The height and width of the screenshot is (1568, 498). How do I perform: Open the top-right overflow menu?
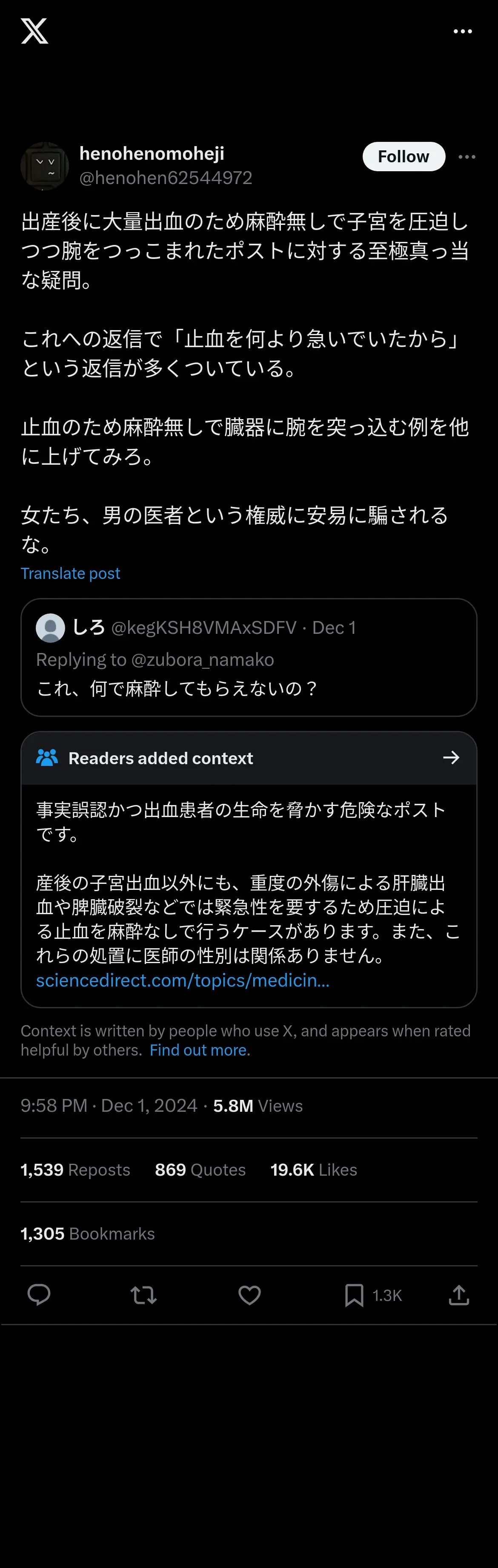[463, 32]
